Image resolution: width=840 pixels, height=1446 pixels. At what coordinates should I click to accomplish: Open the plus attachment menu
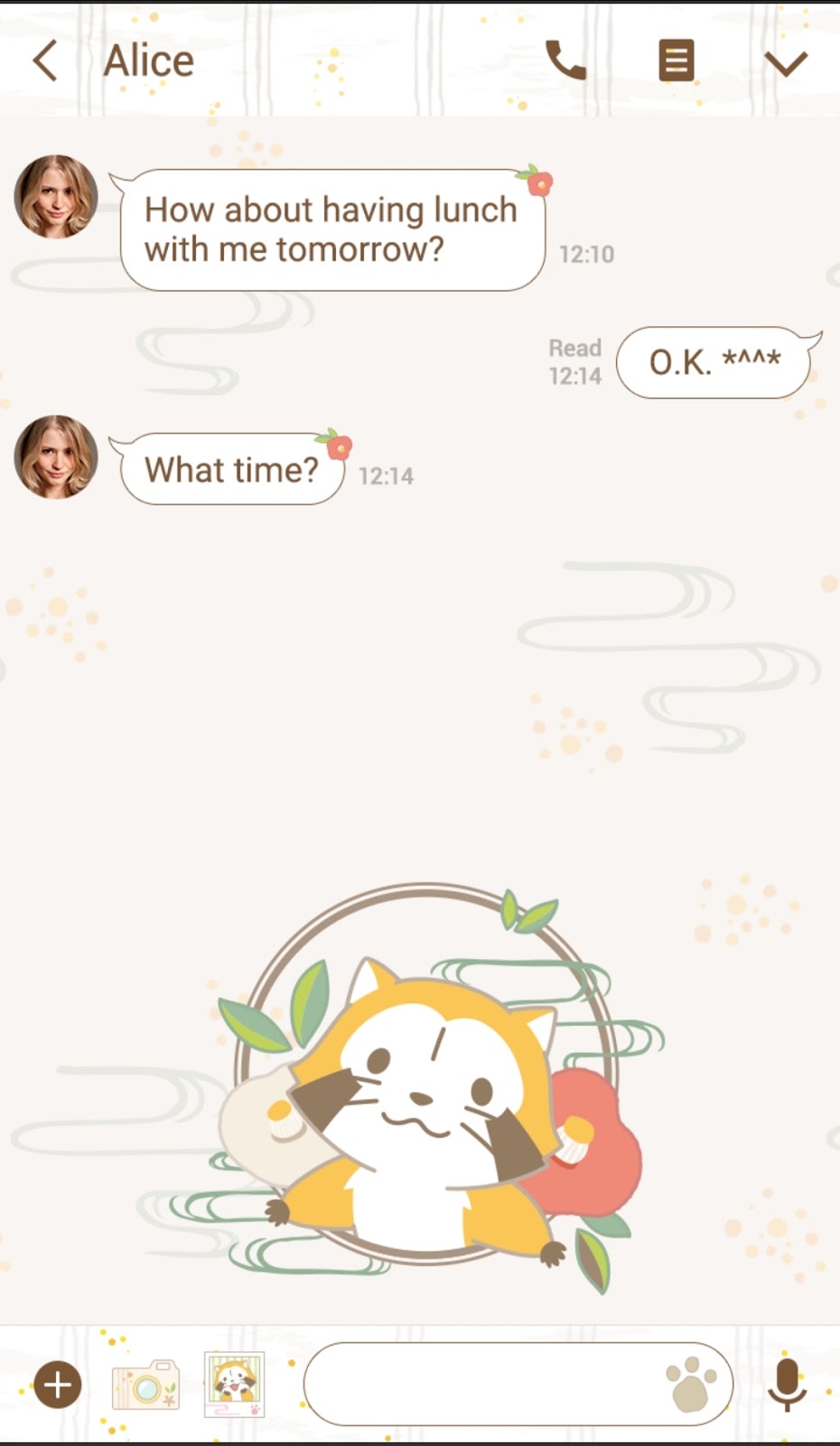pyautogui.click(x=58, y=1385)
